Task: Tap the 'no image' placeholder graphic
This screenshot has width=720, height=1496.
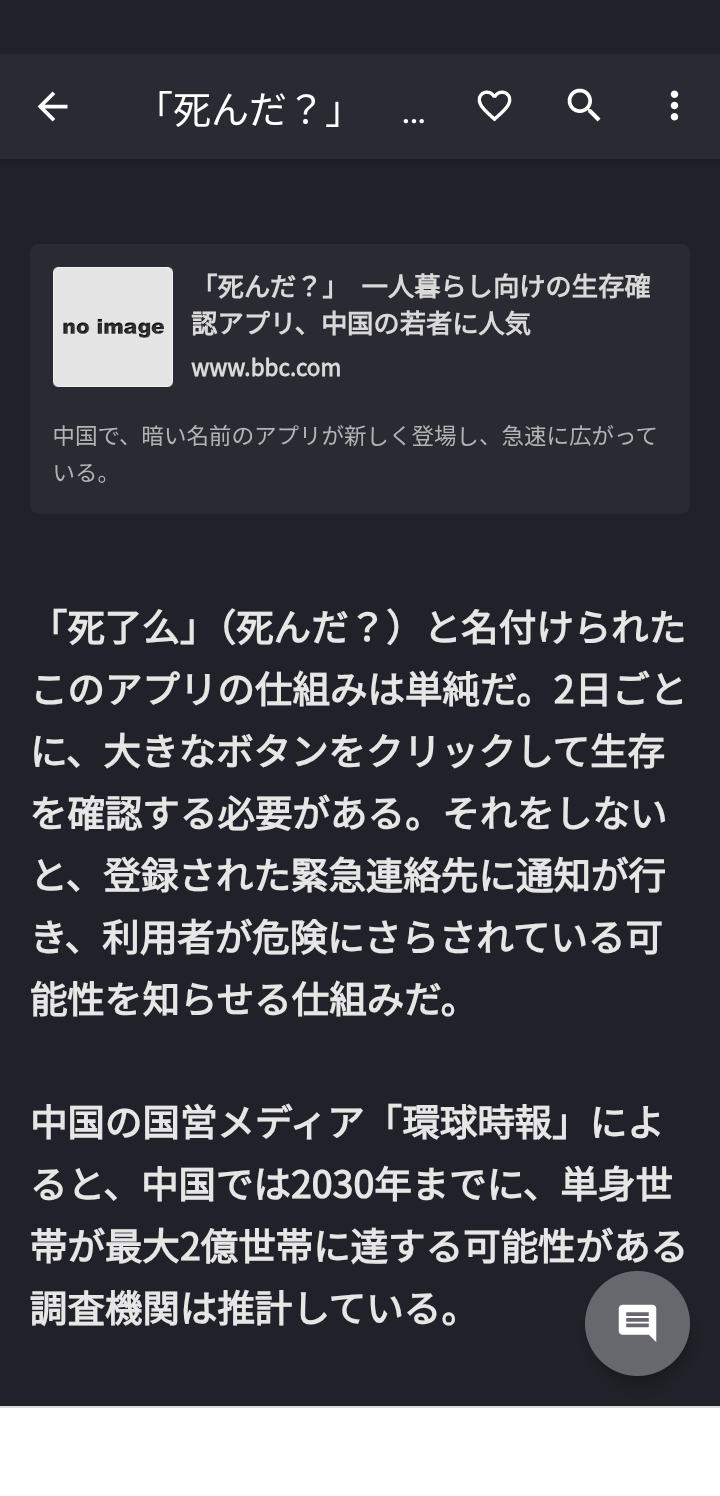Action: 112,326
